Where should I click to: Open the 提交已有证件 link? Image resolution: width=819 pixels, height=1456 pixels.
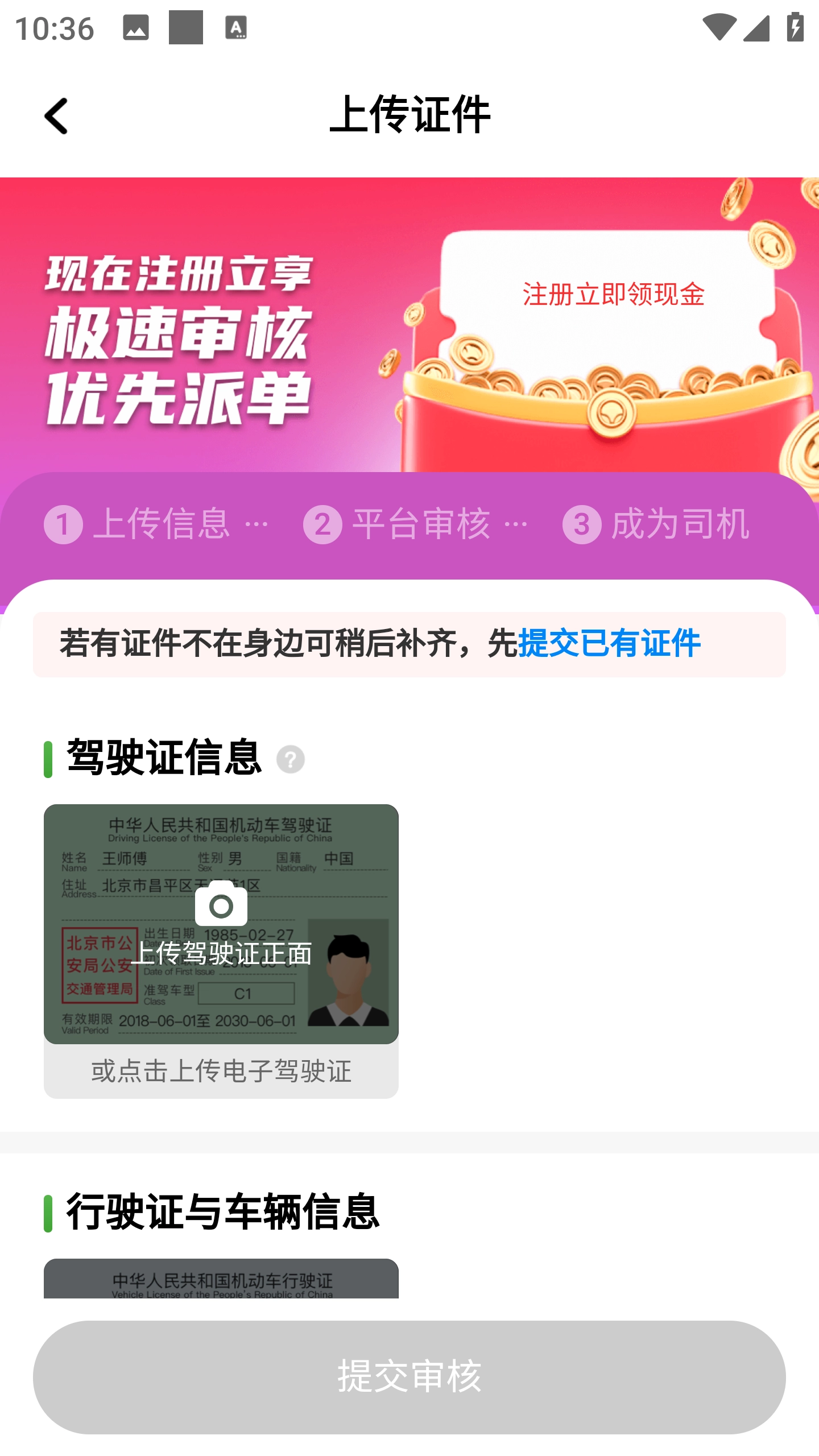[609, 644]
